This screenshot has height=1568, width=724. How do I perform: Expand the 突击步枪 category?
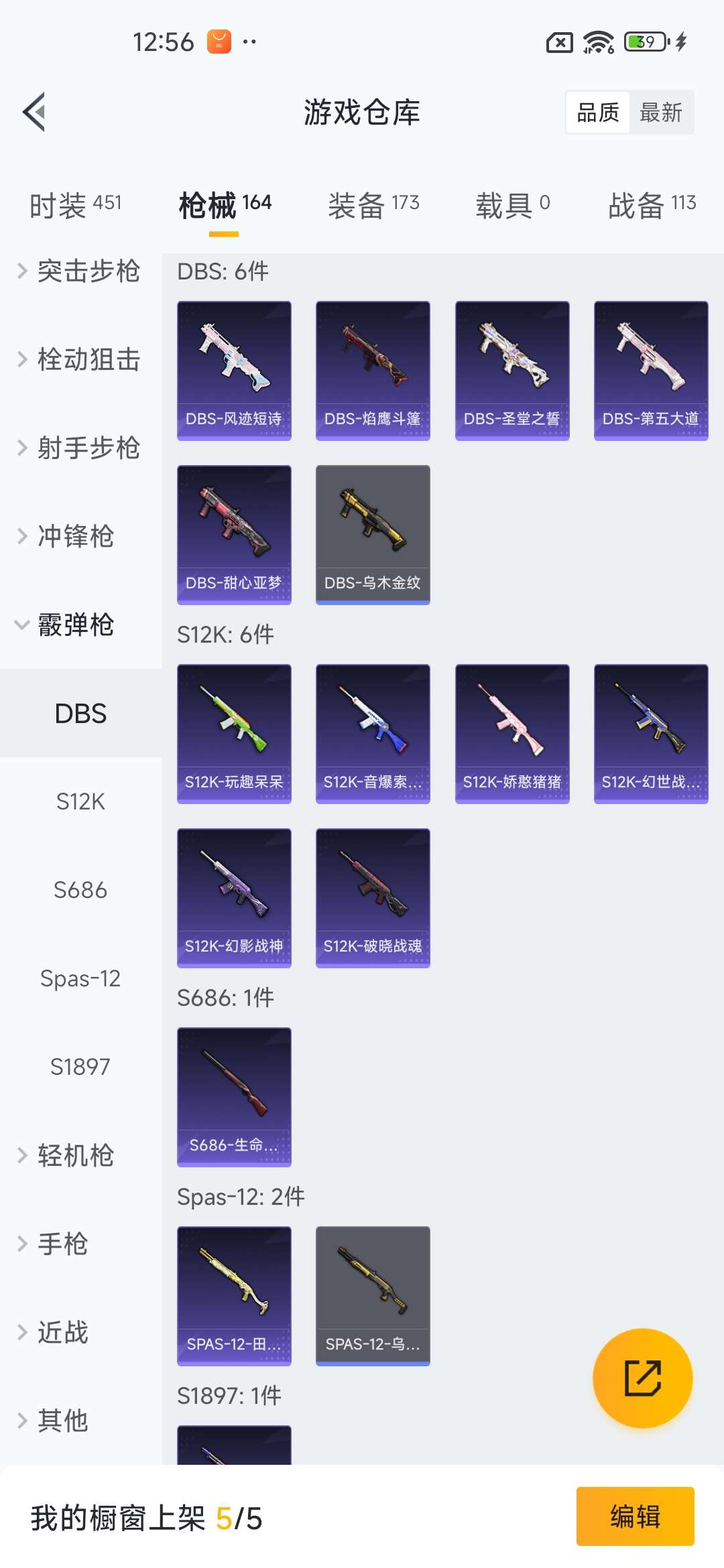pyautogui.click(x=80, y=272)
